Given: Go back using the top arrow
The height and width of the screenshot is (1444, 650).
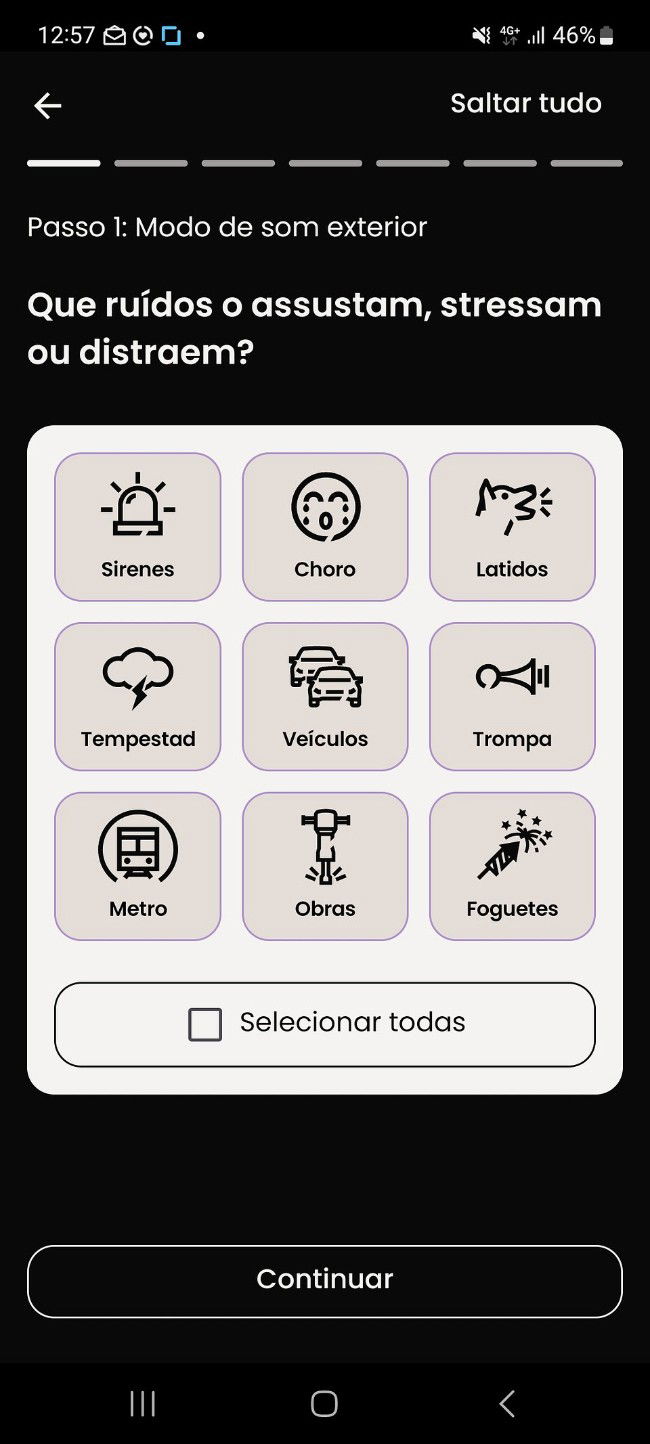Looking at the screenshot, I should tap(48, 106).
